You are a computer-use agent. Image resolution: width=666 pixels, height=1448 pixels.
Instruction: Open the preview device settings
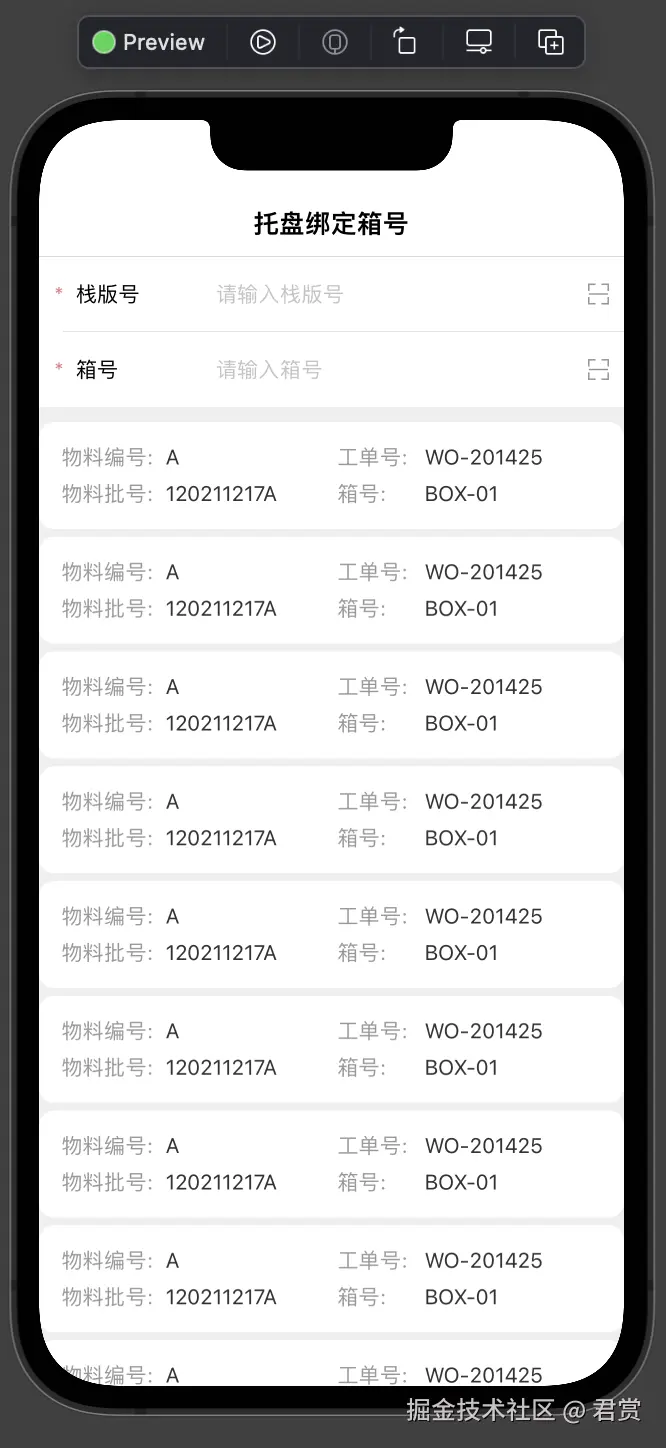coord(479,42)
